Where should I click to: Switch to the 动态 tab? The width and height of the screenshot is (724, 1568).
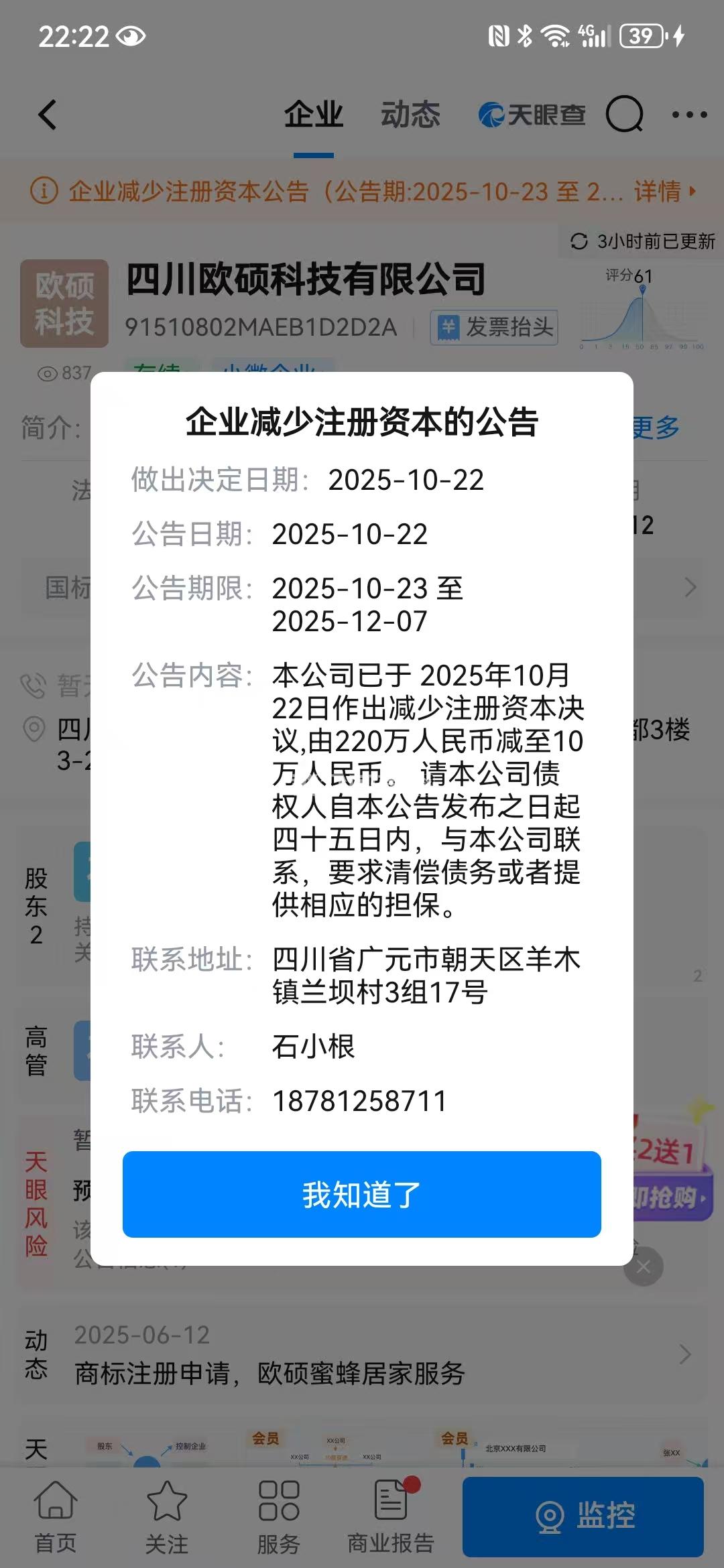pyautogui.click(x=410, y=115)
